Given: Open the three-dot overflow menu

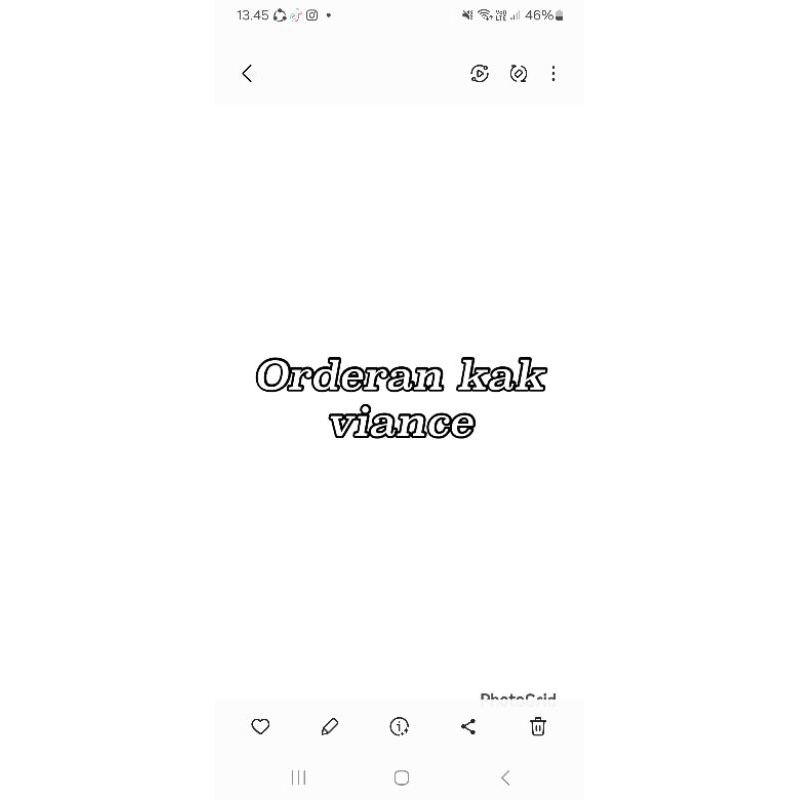Looking at the screenshot, I should coord(553,73).
